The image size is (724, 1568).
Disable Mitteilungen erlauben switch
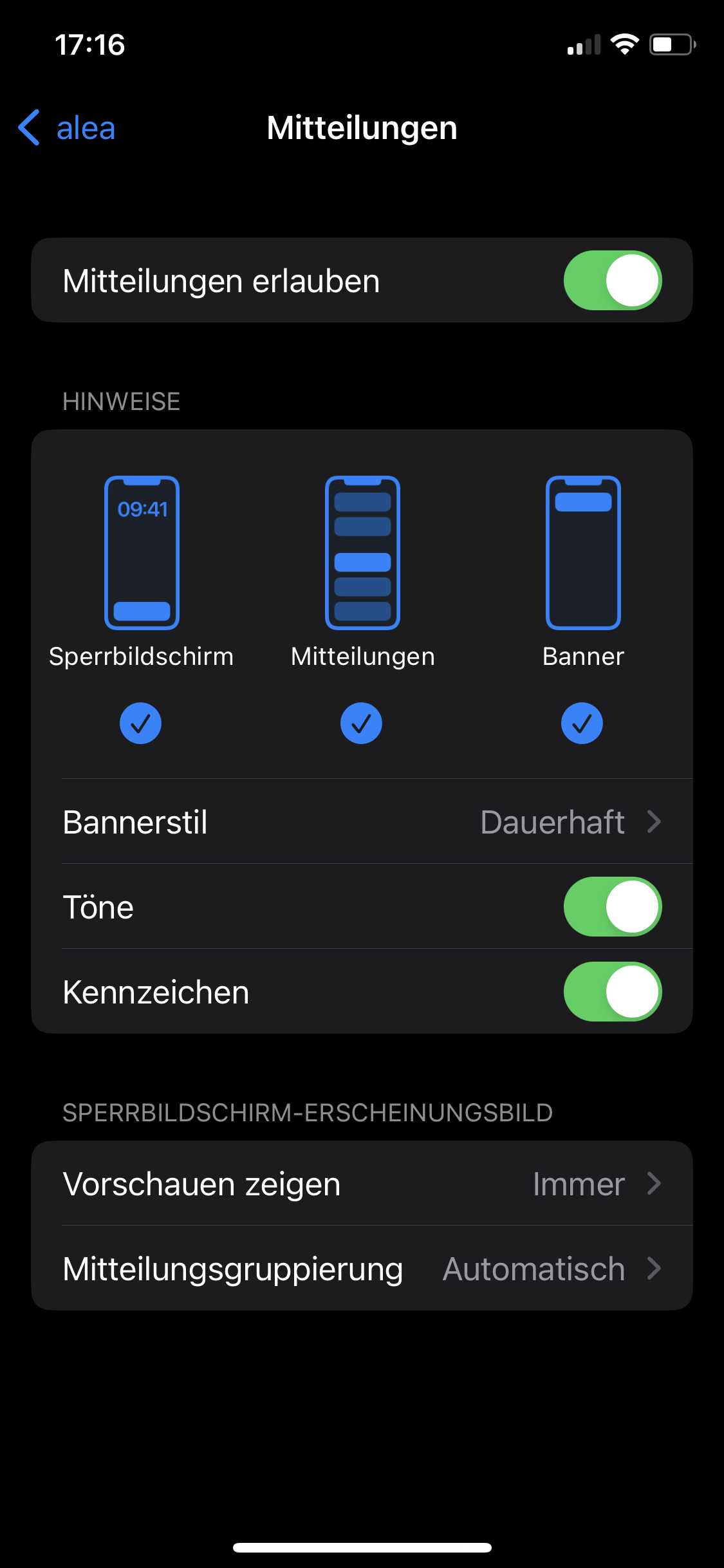(x=612, y=281)
